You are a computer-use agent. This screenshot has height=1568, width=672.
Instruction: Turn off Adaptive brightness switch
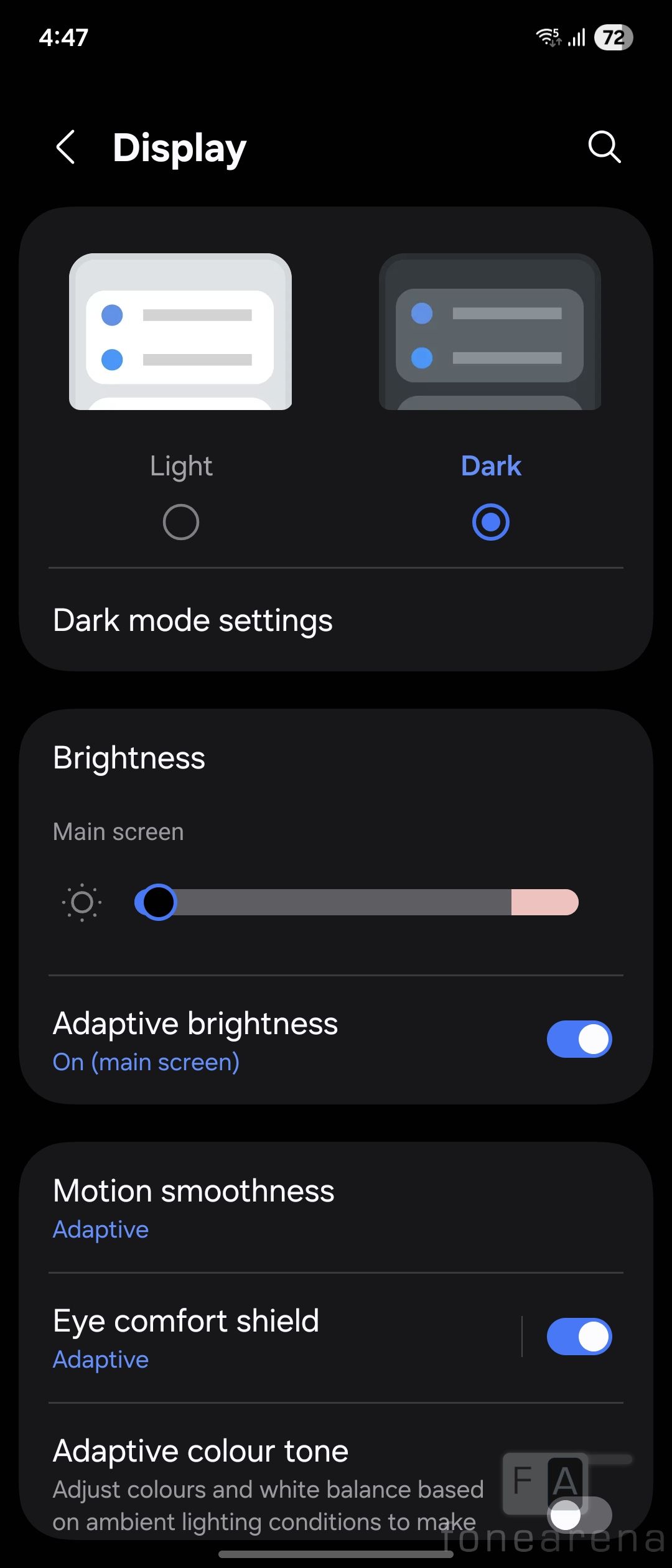(x=579, y=1039)
